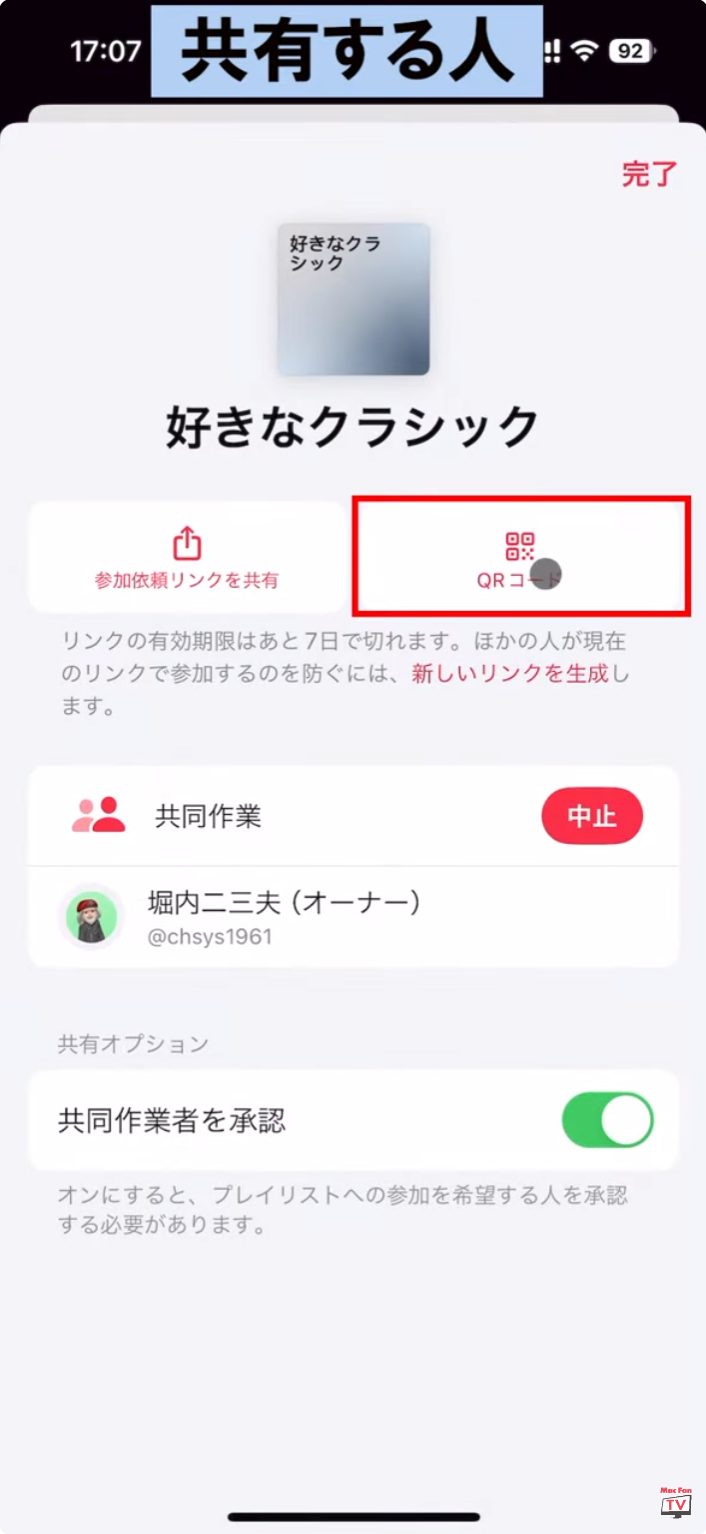The height and width of the screenshot is (1534, 706).
Task: Stop collaboration with the 中止 button
Action: point(592,816)
